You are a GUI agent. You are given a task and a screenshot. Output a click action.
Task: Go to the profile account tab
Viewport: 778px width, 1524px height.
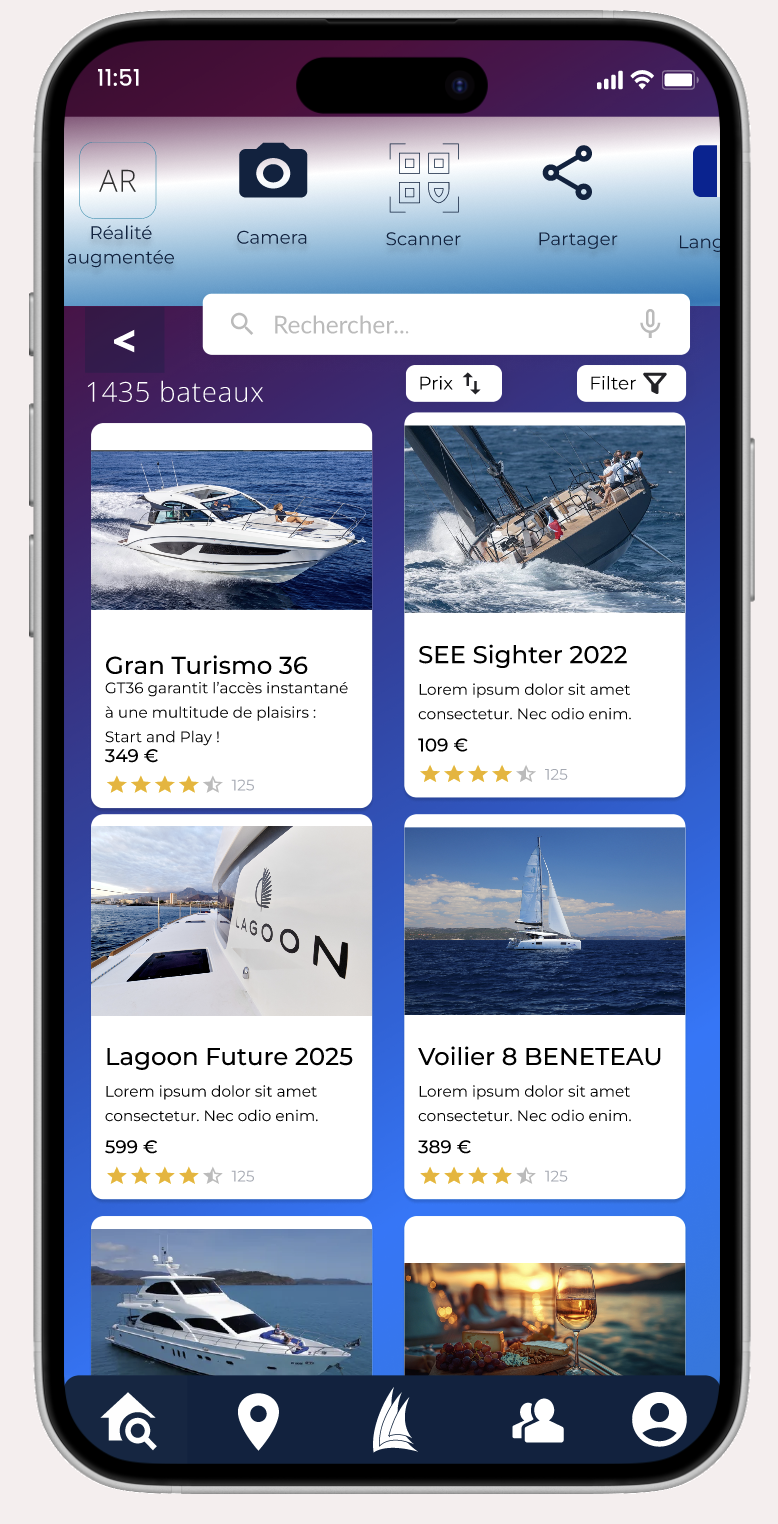[x=659, y=1421]
